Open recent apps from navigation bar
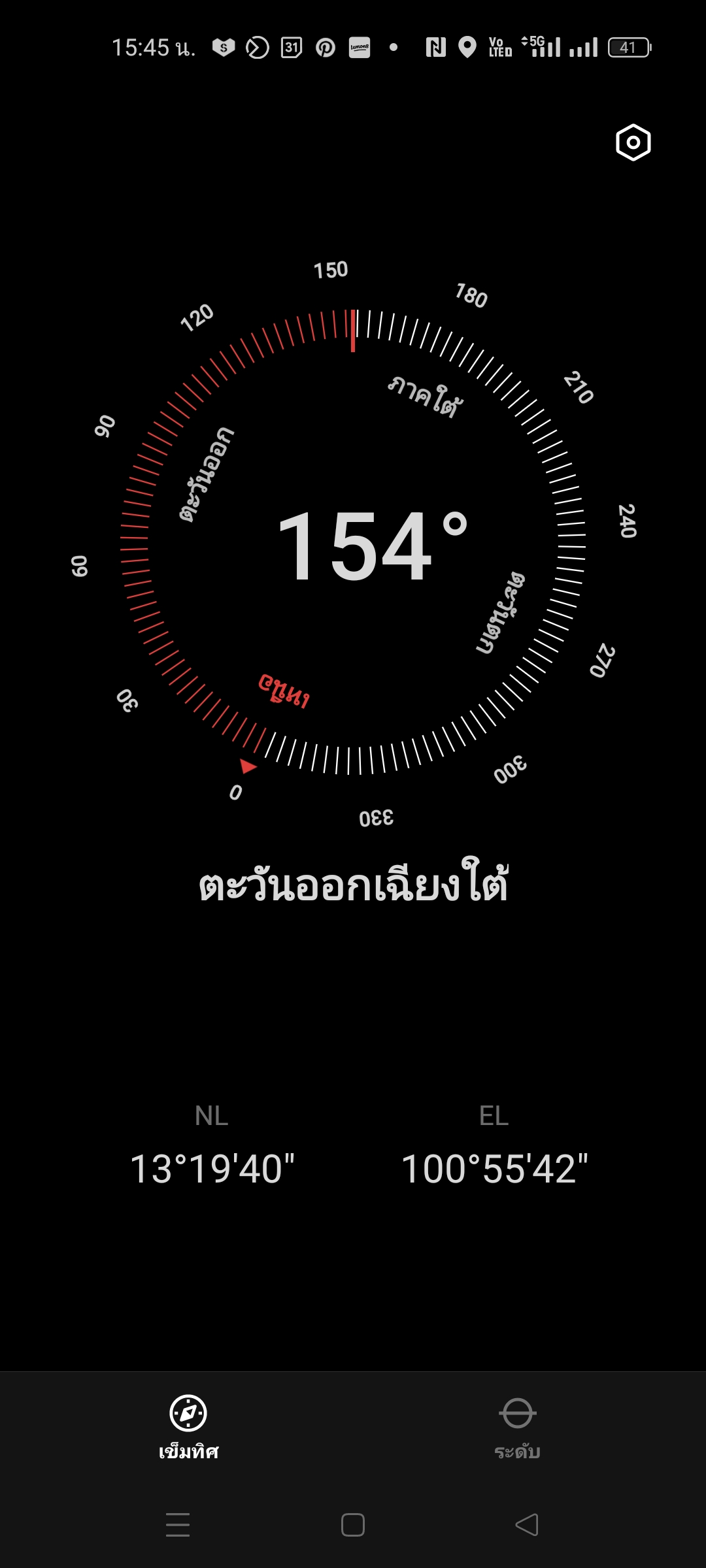 pyautogui.click(x=178, y=1525)
